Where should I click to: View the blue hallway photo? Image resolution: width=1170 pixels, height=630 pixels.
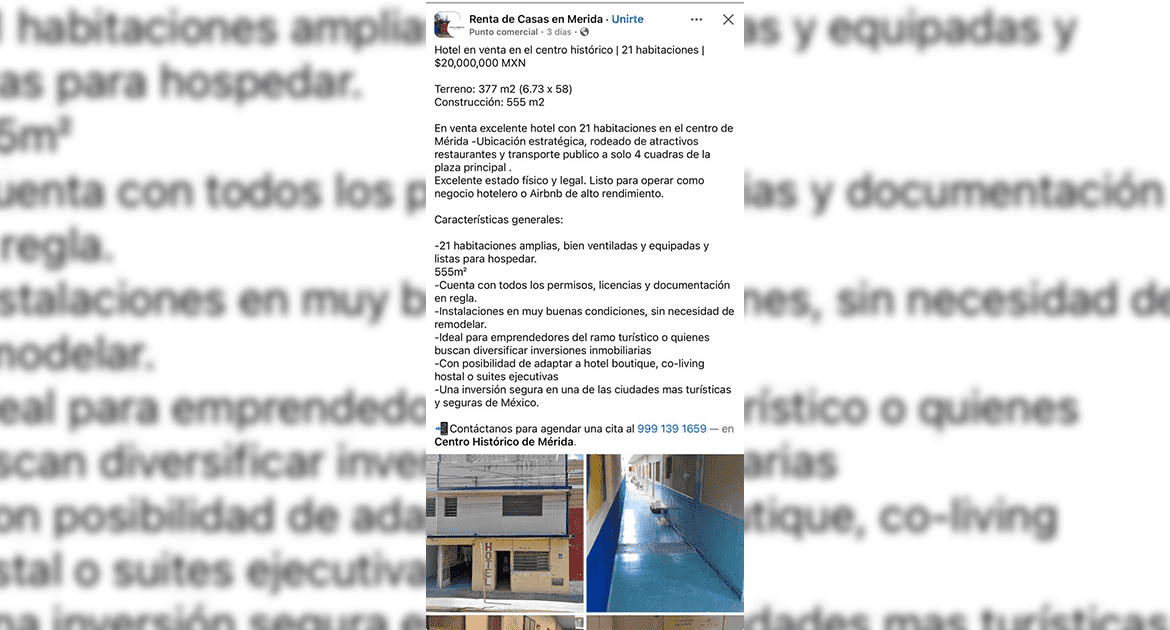pyautogui.click(x=664, y=532)
